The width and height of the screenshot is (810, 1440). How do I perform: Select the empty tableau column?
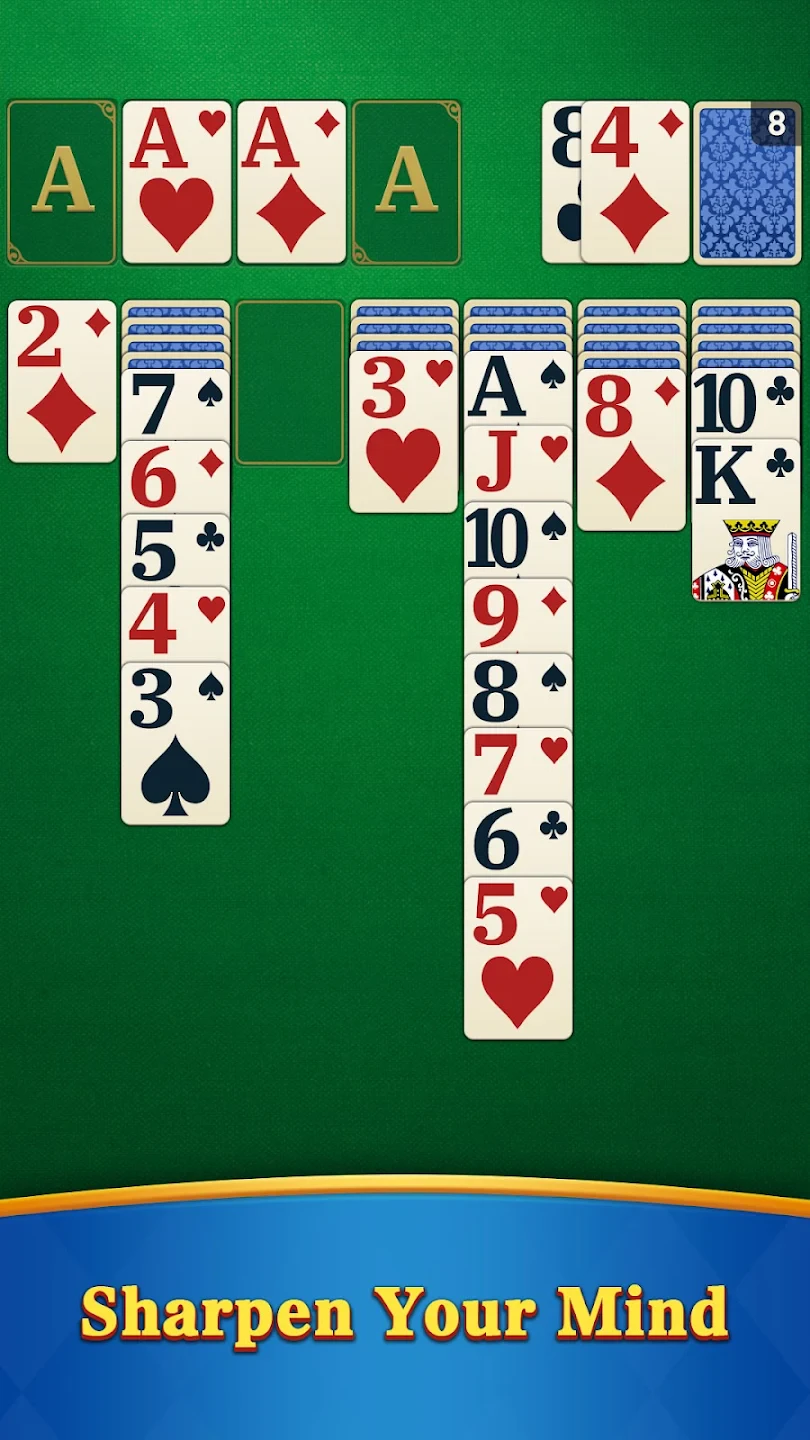point(290,382)
